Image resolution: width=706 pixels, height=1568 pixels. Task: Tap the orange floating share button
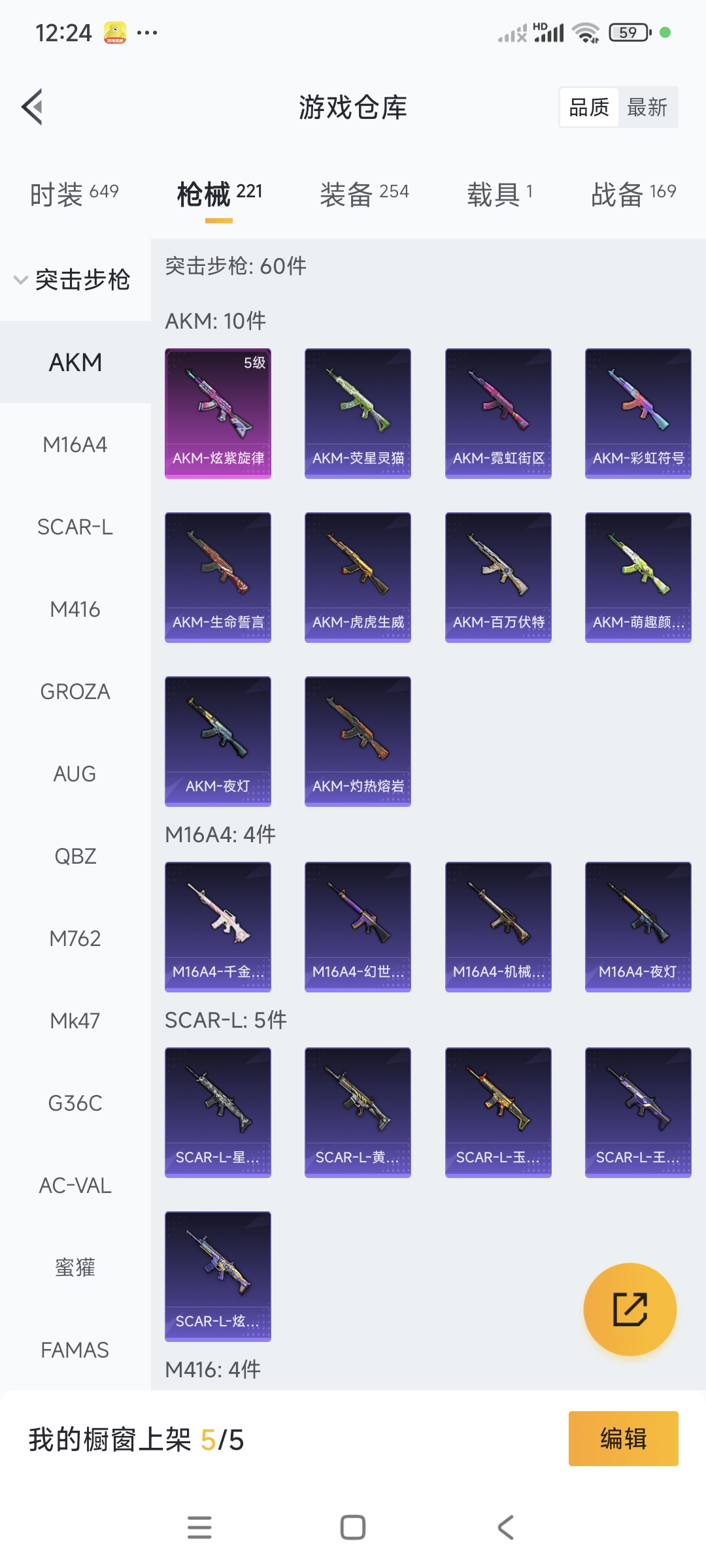(x=630, y=1309)
